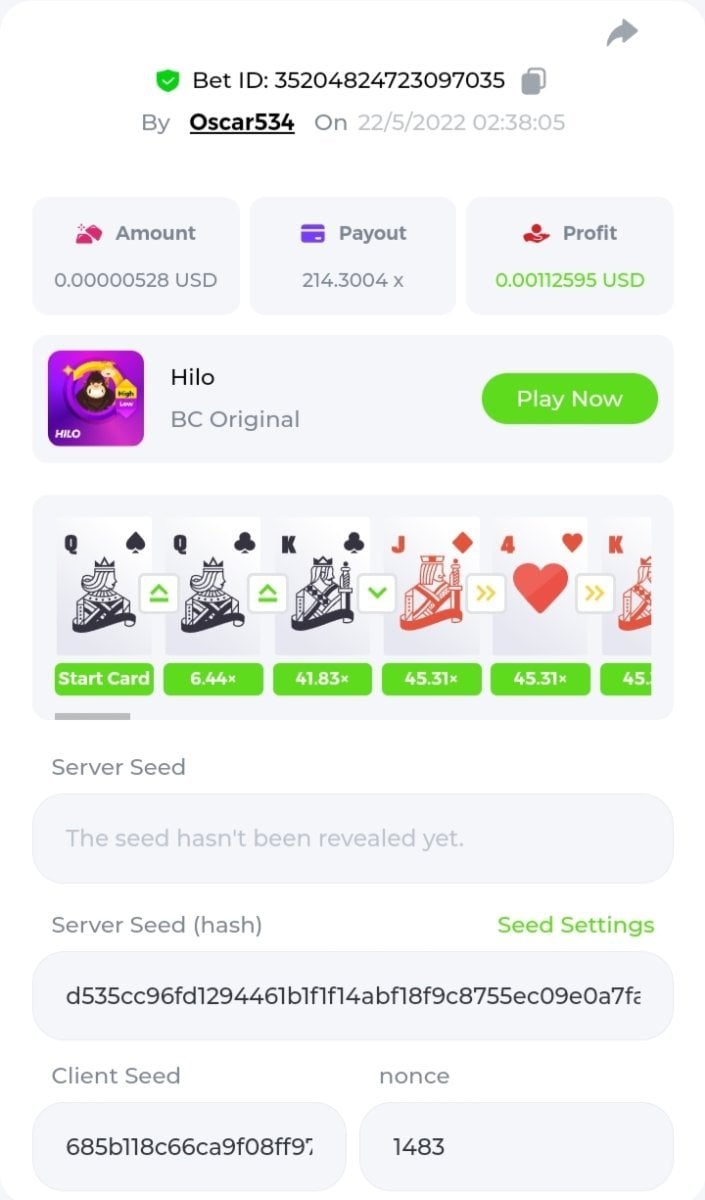Open the Hilo game card

point(96,398)
